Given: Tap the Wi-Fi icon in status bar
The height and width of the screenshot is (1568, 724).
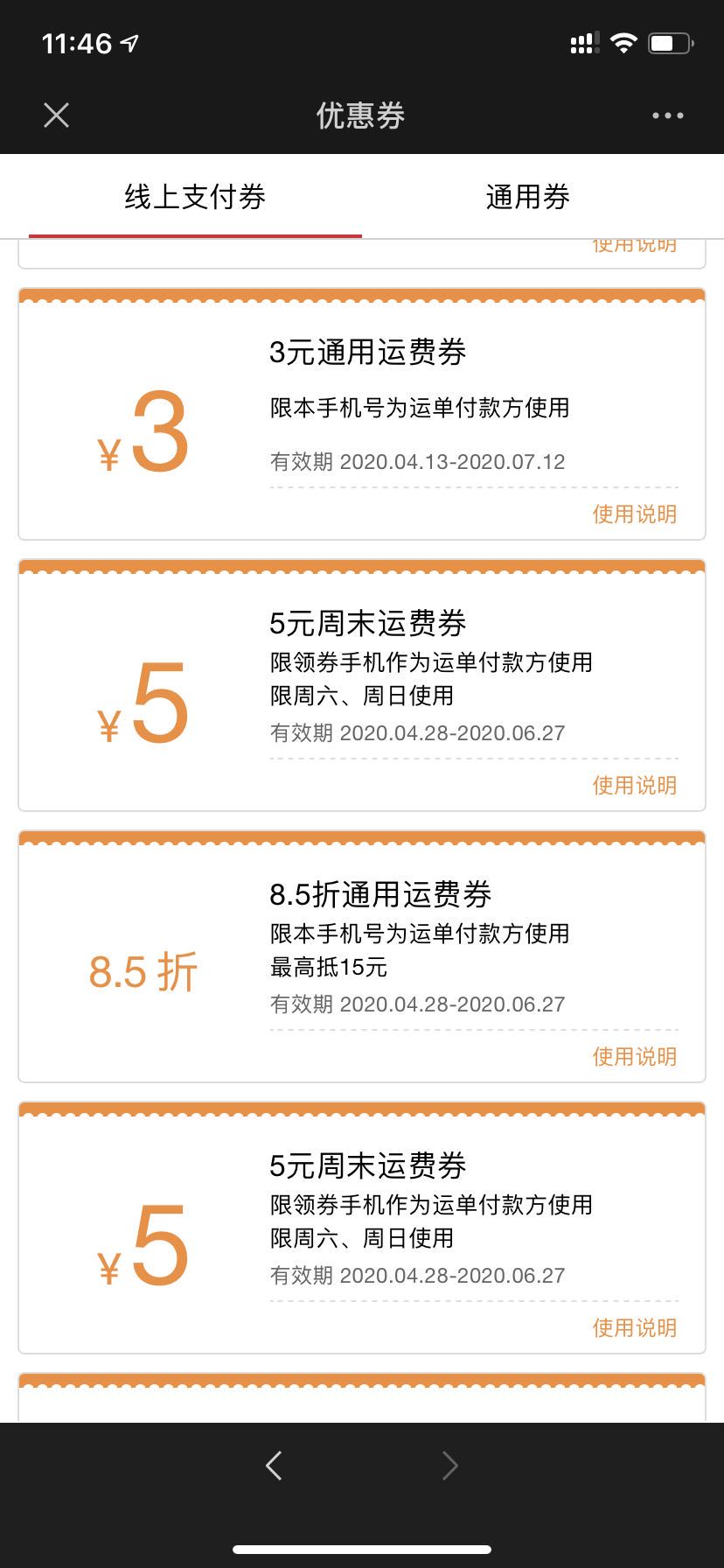Looking at the screenshot, I should coord(622,43).
